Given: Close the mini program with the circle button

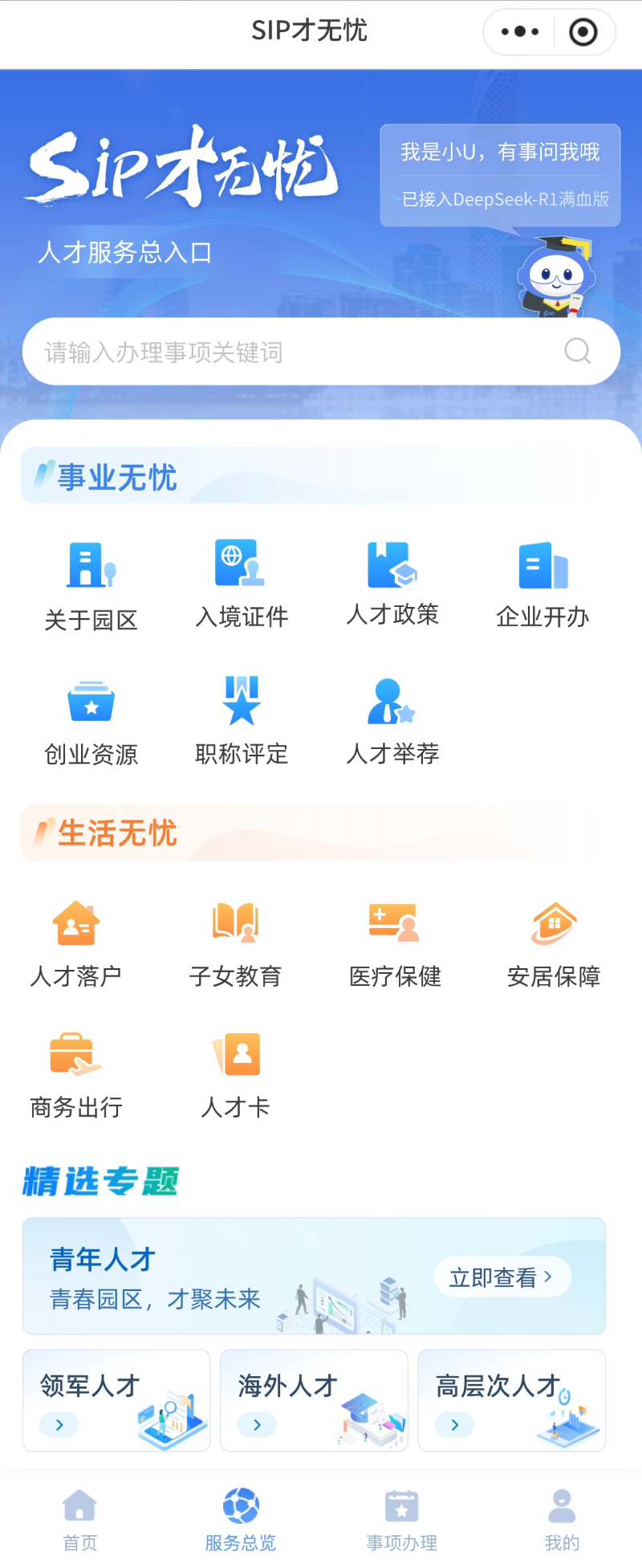Looking at the screenshot, I should point(583,32).
